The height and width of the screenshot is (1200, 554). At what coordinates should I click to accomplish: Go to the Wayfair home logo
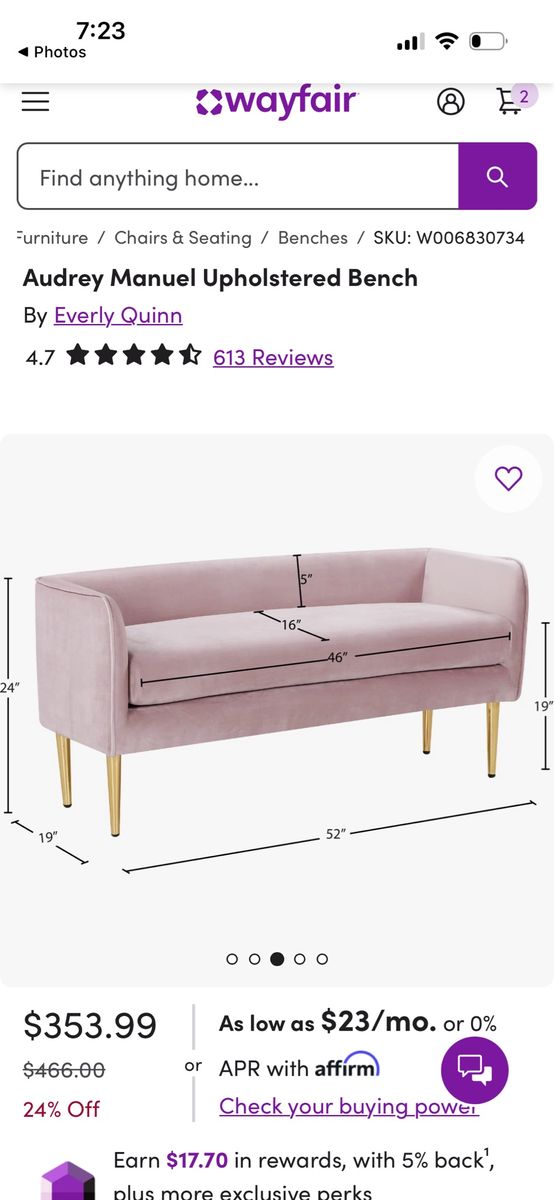[x=277, y=101]
